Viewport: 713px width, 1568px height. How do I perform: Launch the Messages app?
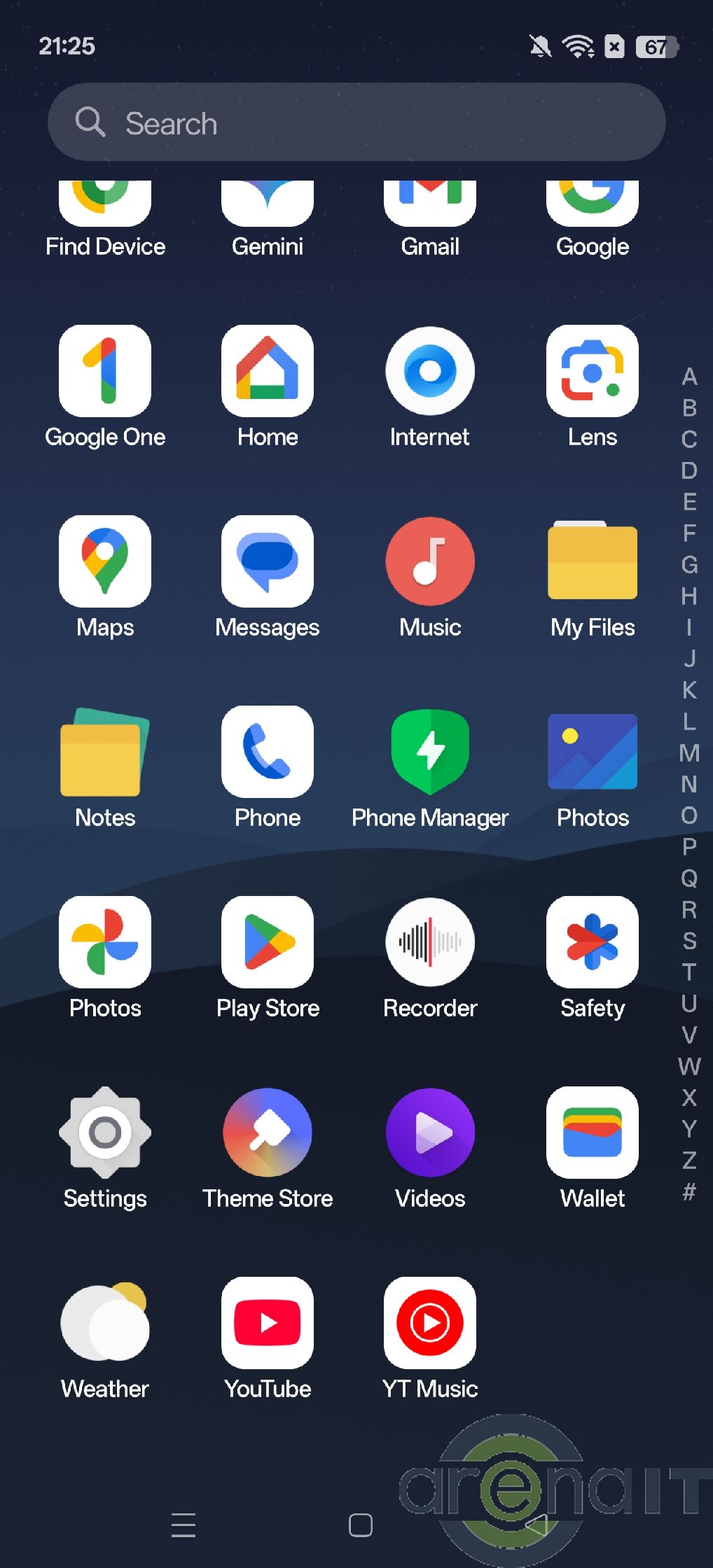pyautogui.click(x=267, y=562)
